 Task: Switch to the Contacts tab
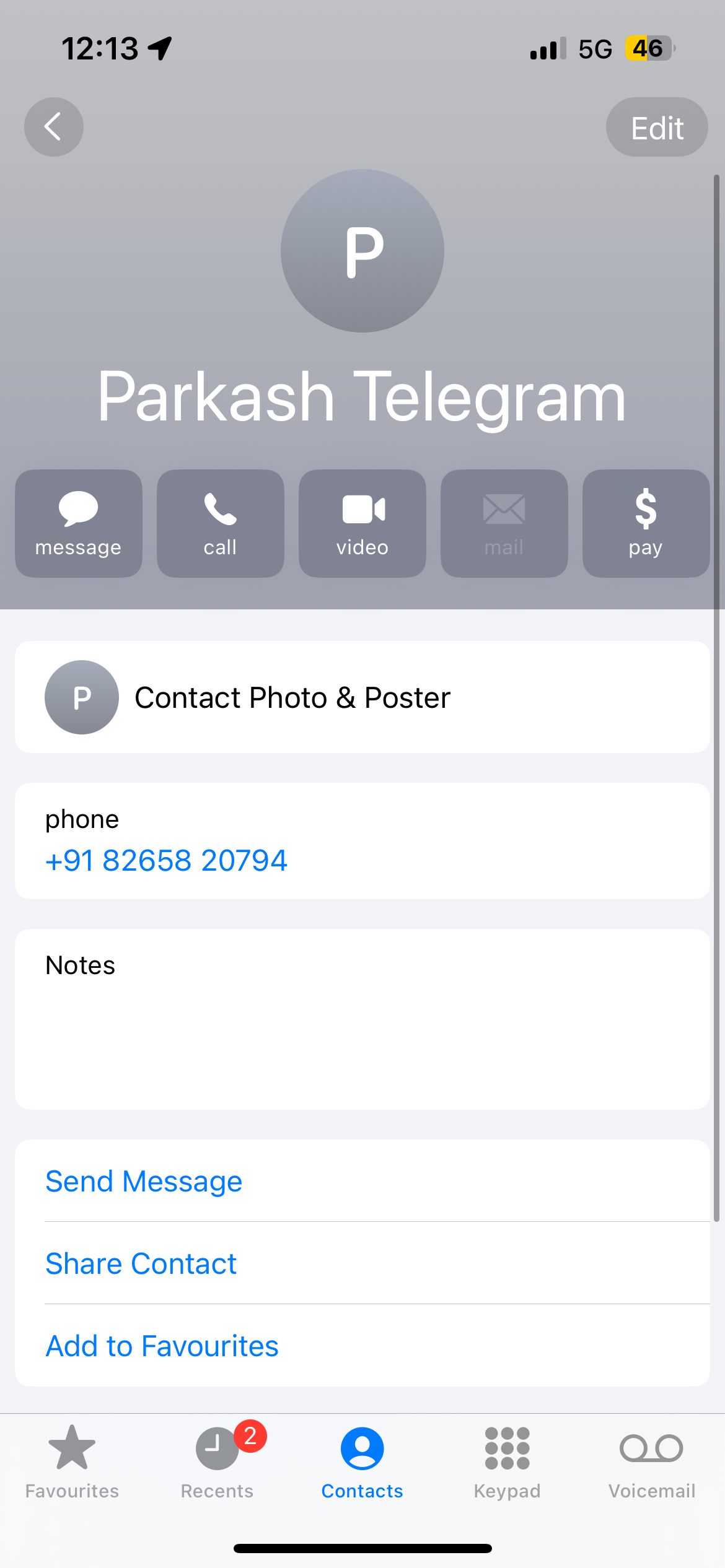coord(362,1461)
